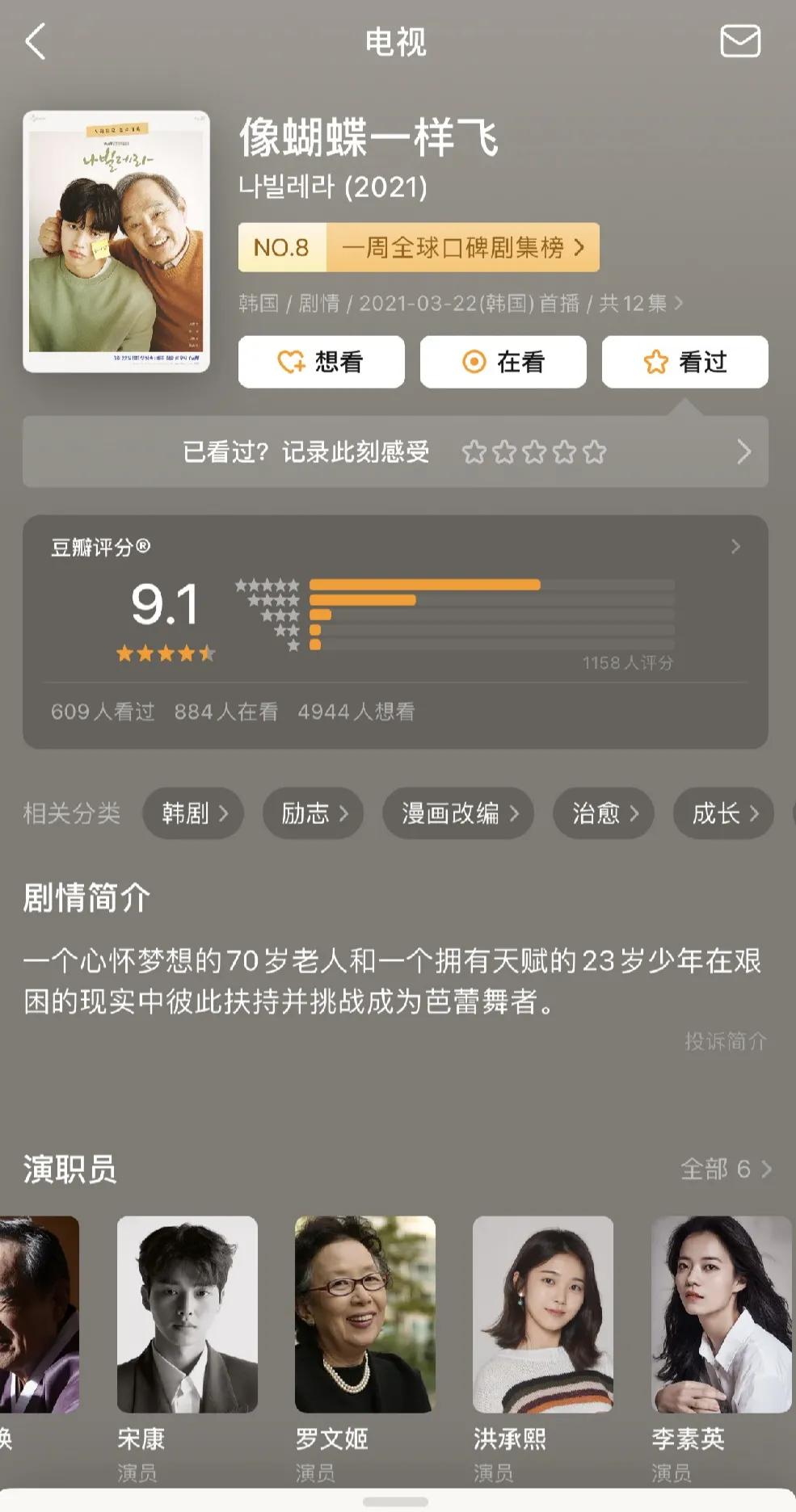This screenshot has width=796, height=1512.
Task: Open the 一周全球口碑剧集榜 ranking banner
Action: 419,247
